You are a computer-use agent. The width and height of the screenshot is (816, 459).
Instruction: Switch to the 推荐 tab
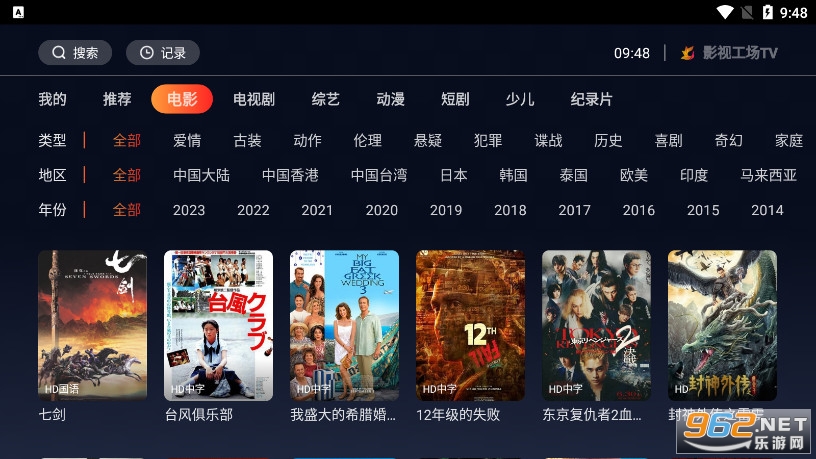(x=117, y=99)
